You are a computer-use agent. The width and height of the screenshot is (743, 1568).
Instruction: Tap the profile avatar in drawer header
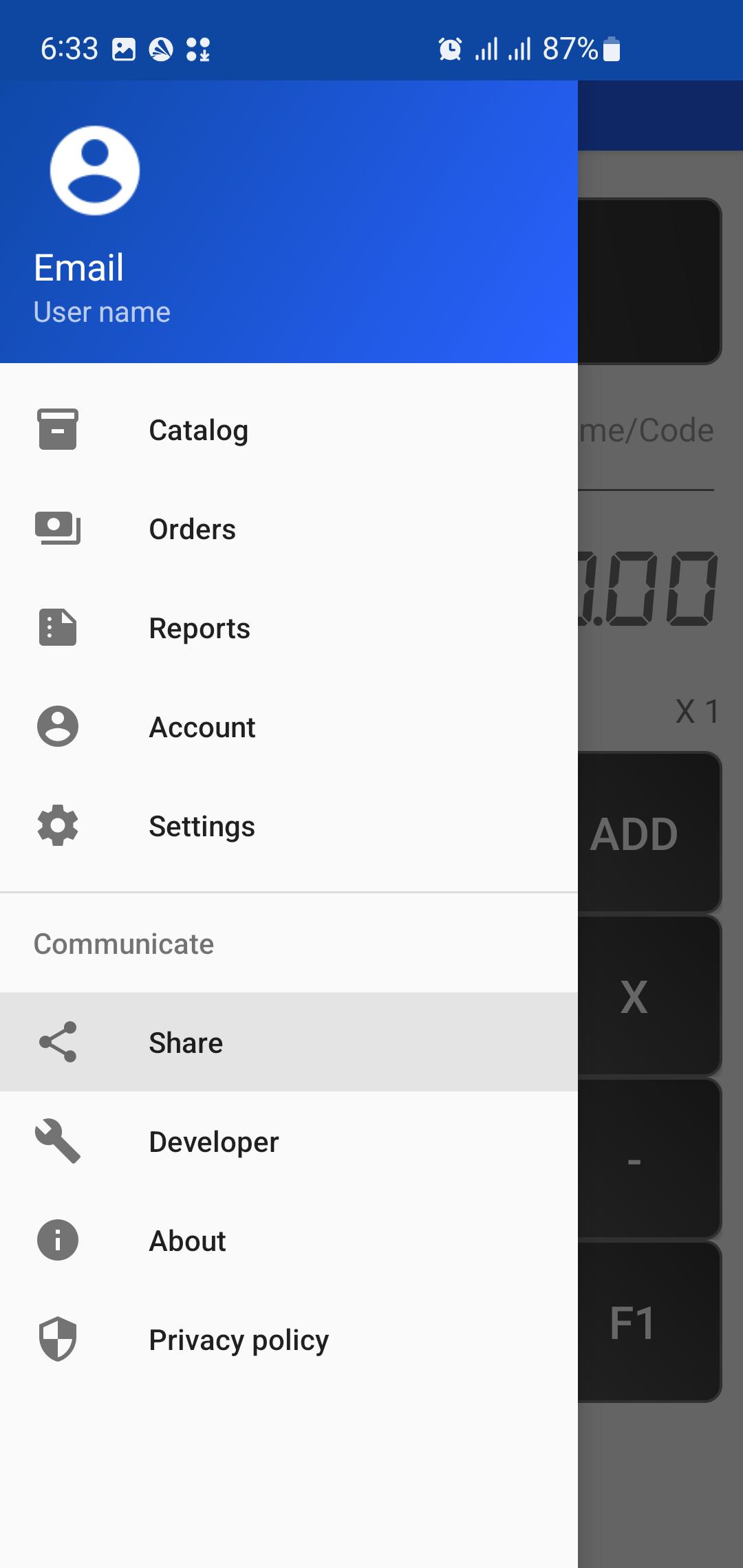(95, 171)
